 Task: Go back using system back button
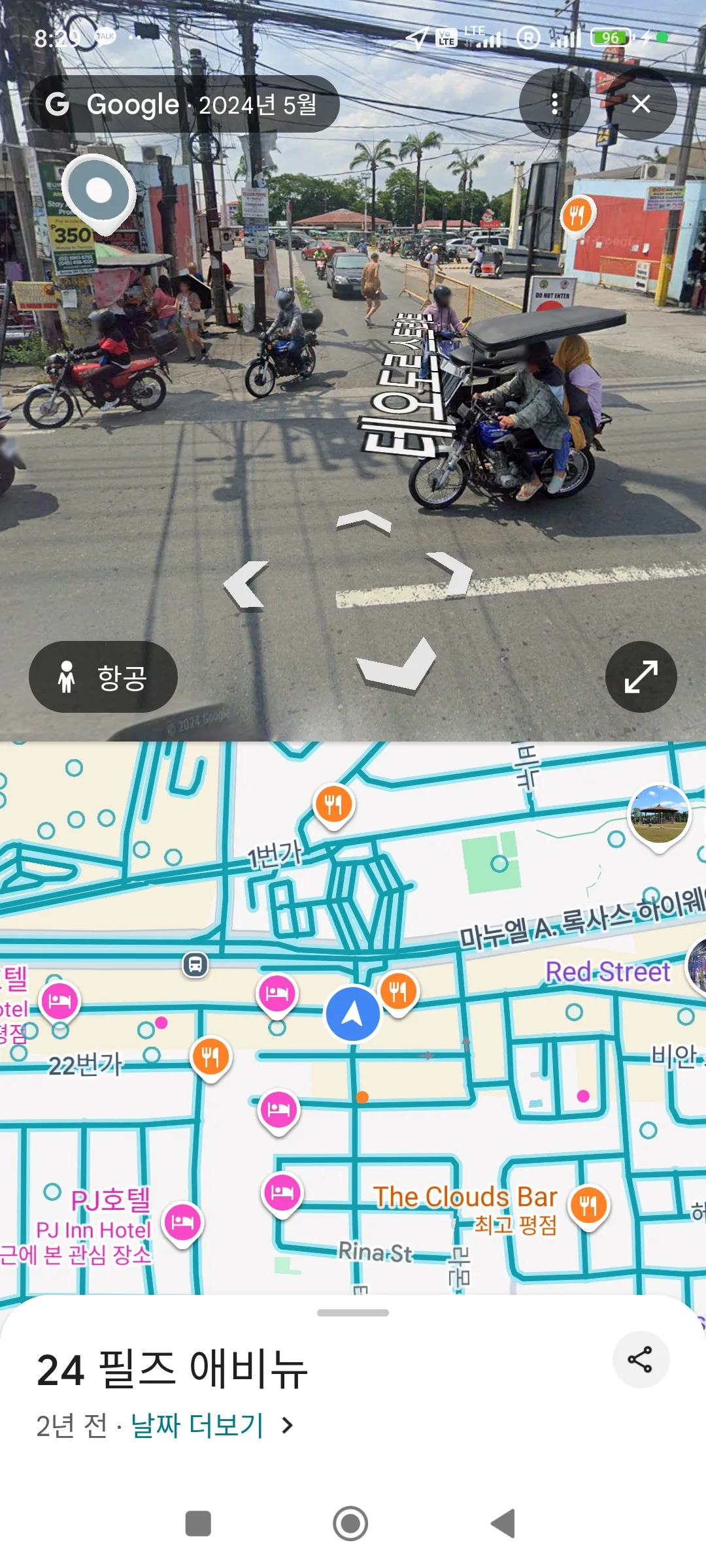point(503,1524)
